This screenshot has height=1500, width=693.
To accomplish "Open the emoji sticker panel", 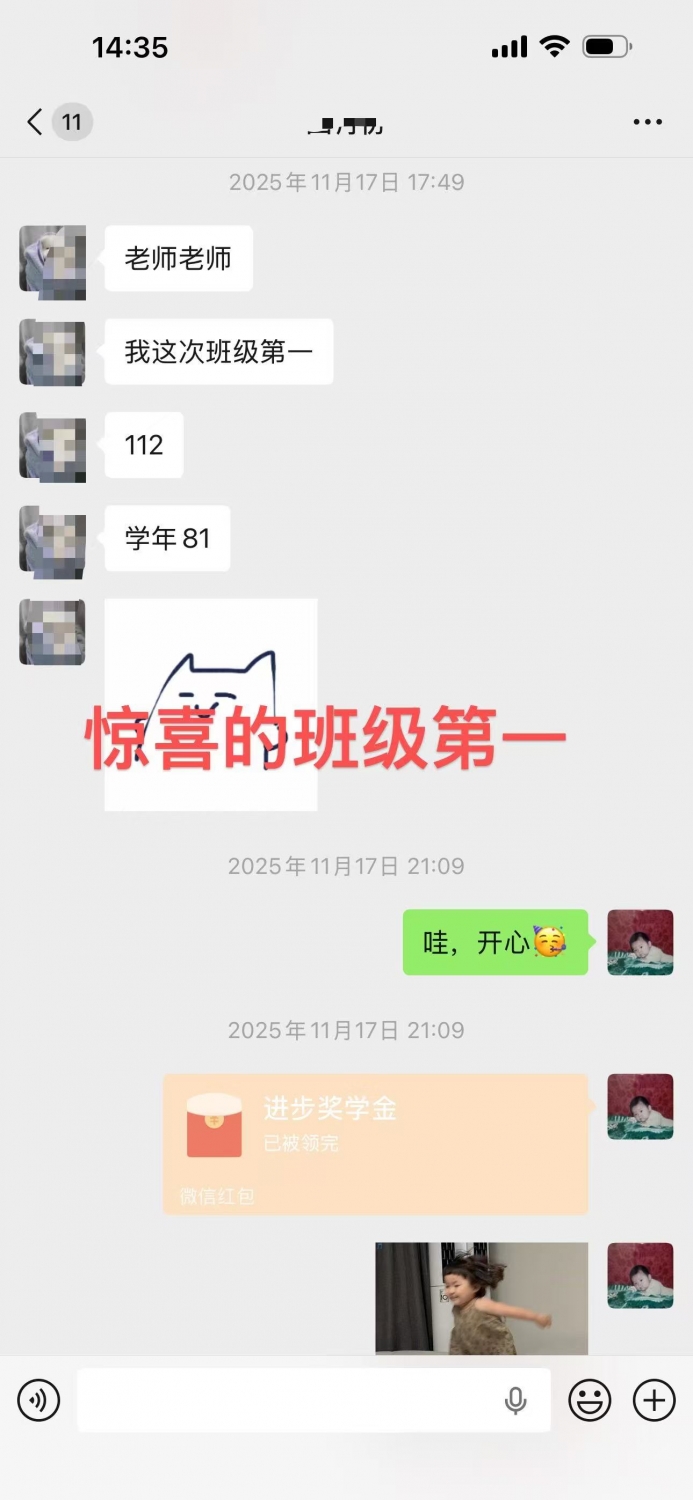I will coord(590,1400).
